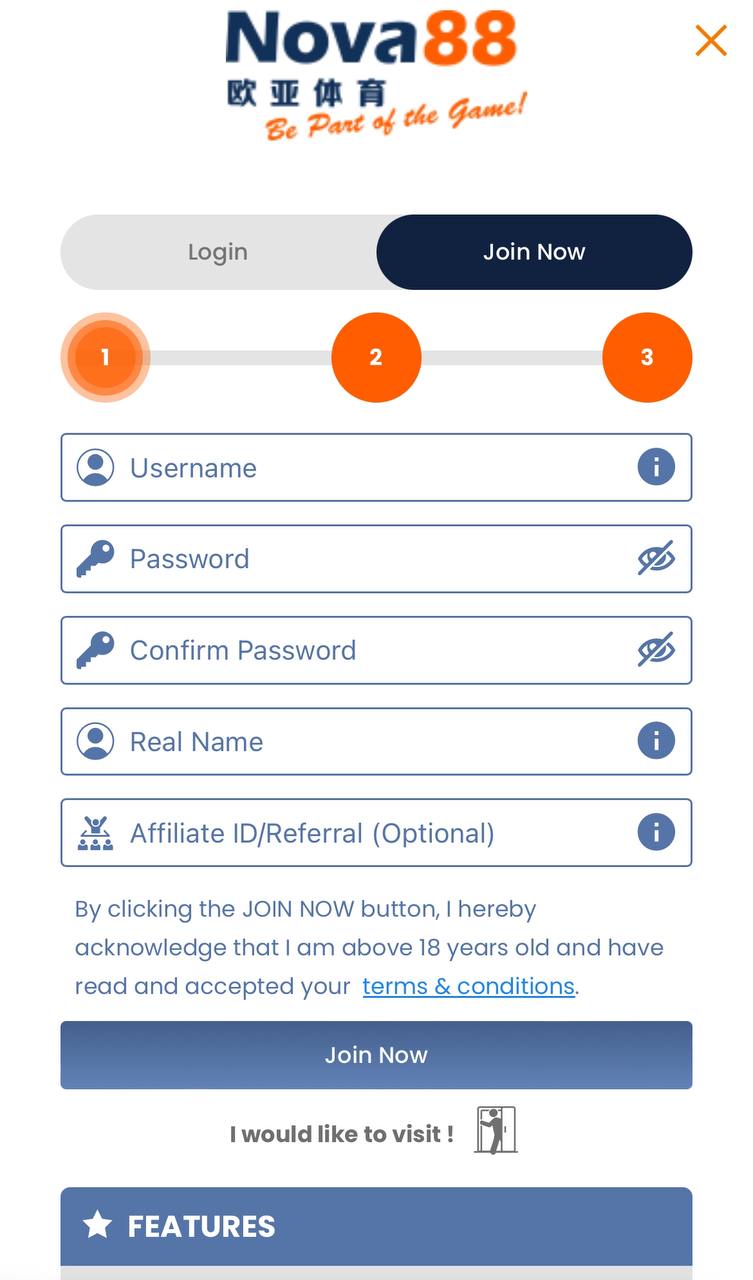Viewport: 753px width, 1280px height.
Task: Enter the Real Name field
Action: point(376,741)
